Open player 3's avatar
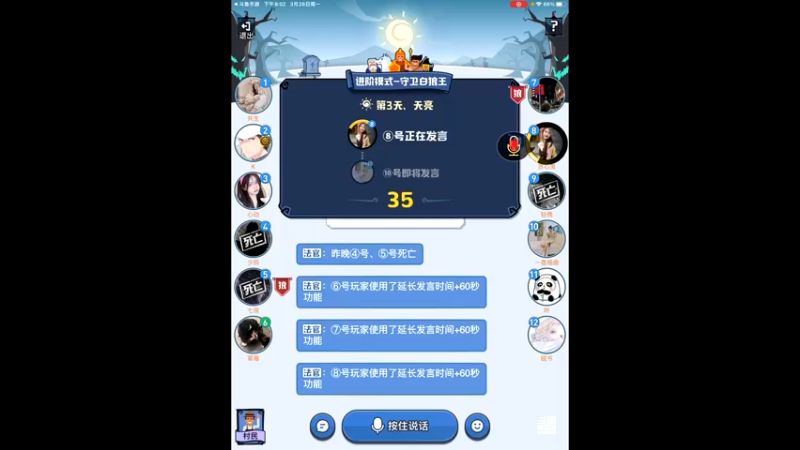The image size is (800, 450). pos(253,191)
